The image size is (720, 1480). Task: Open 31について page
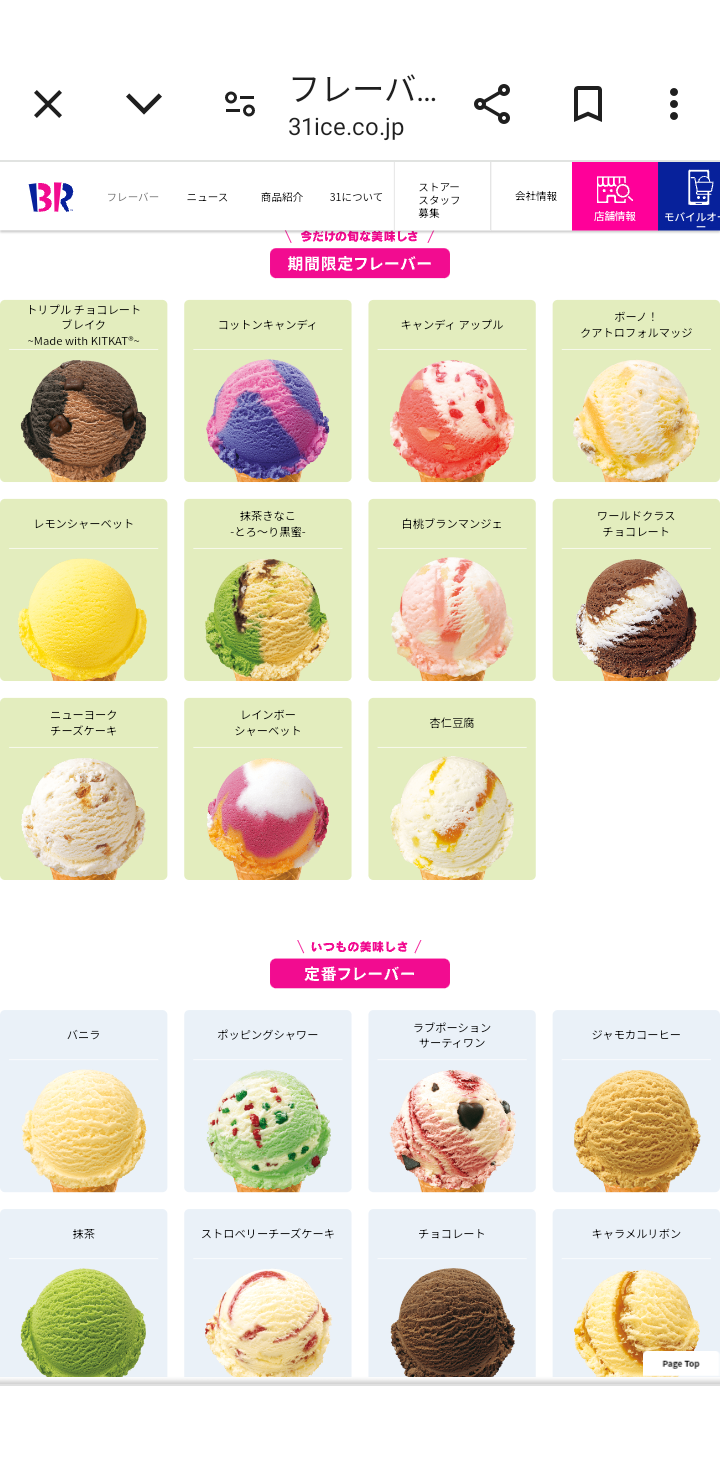(x=356, y=197)
